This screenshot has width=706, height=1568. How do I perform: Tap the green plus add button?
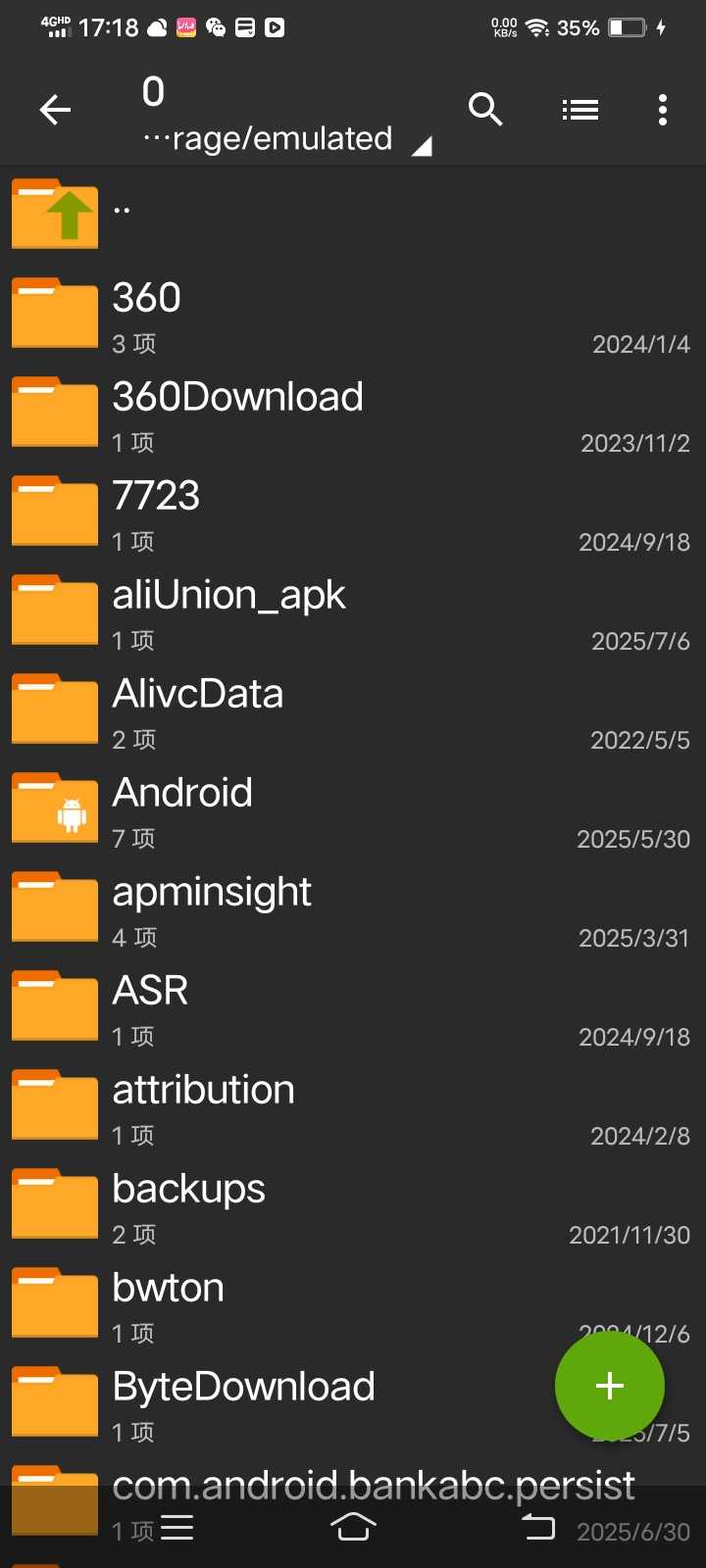click(x=610, y=1386)
